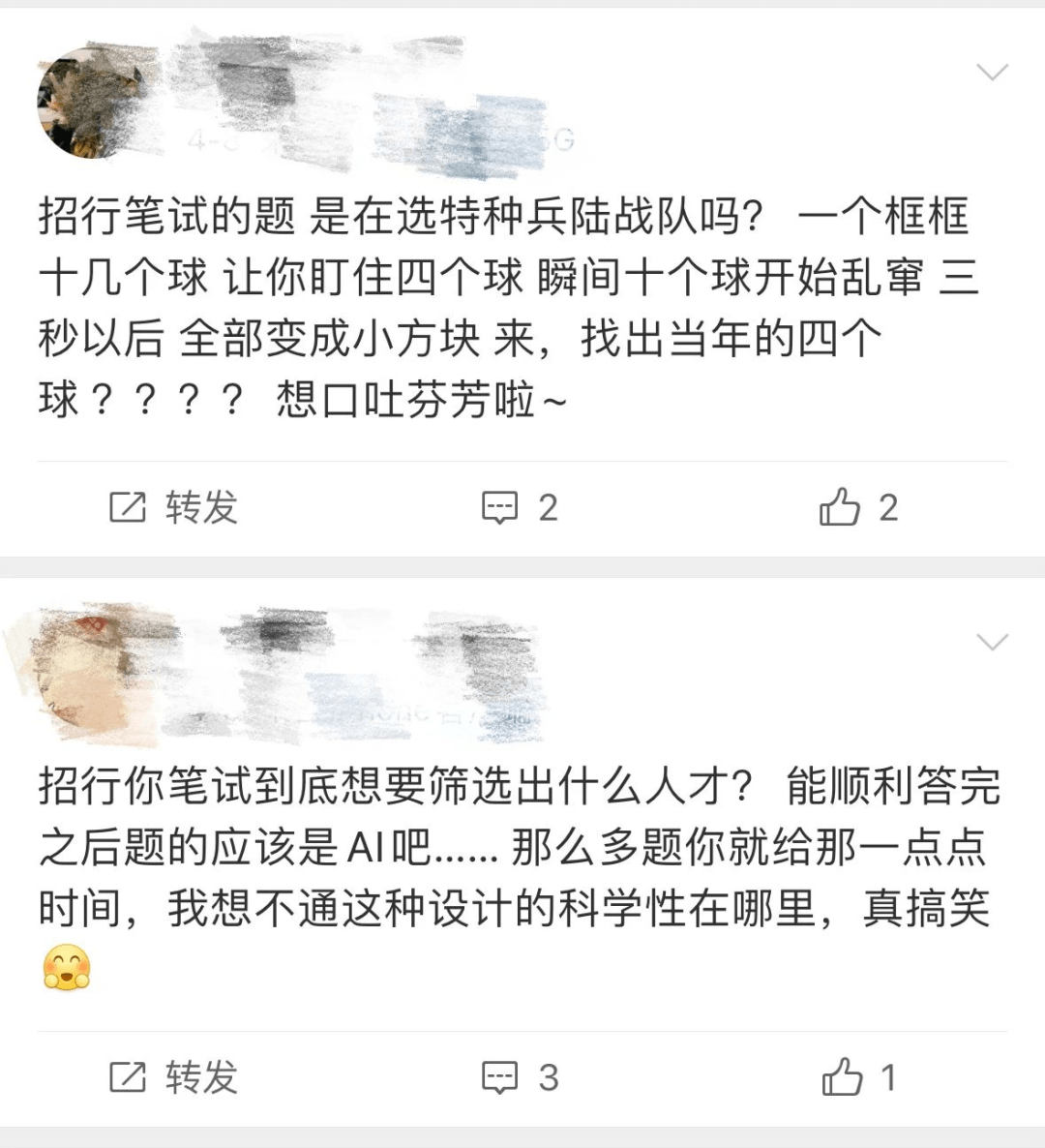Open the 3 comments on 筛选人才 post
Viewport: 1045px width, 1148px height.
click(521, 1077)
